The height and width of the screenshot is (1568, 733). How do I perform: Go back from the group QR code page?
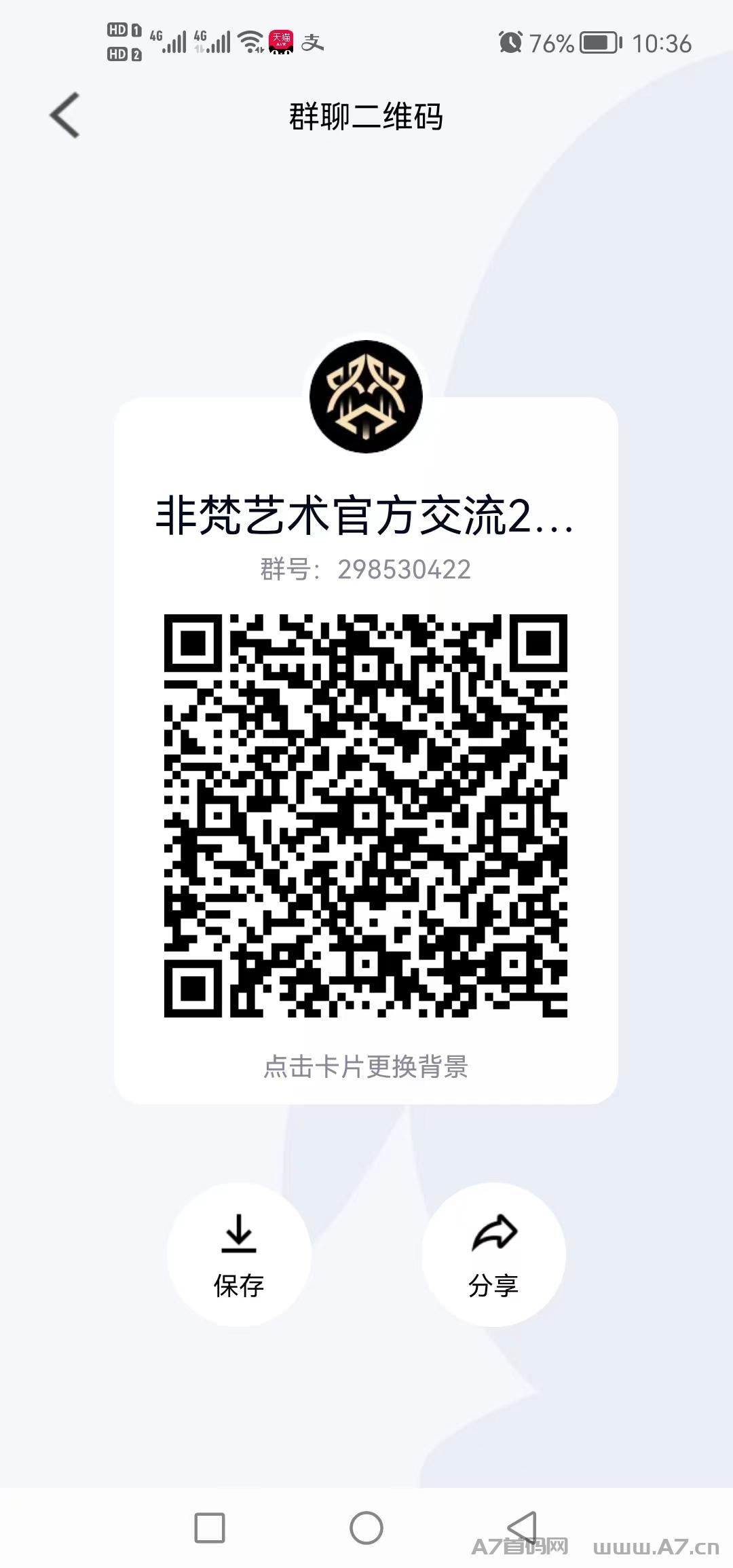click(65, 115)
